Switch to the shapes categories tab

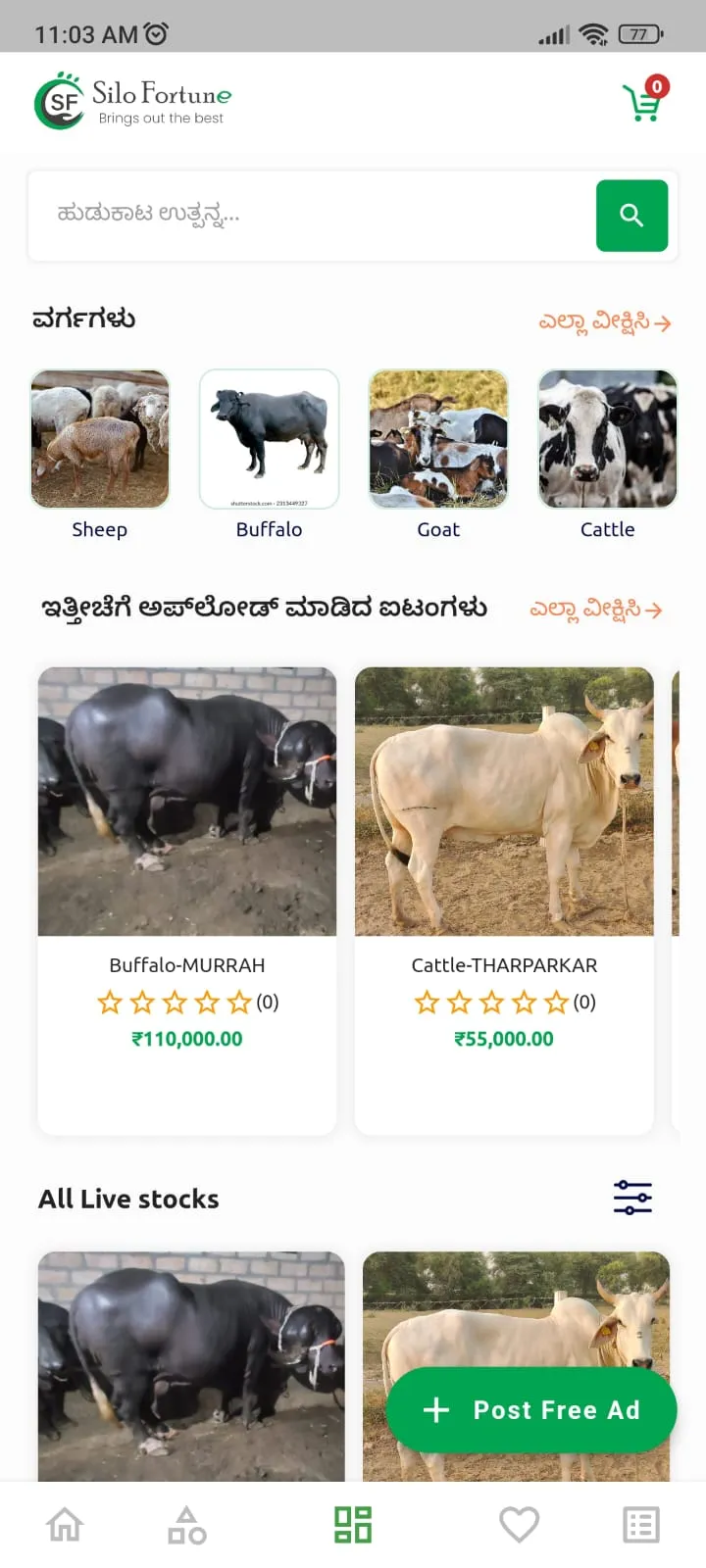click(x=186, y=1525)
